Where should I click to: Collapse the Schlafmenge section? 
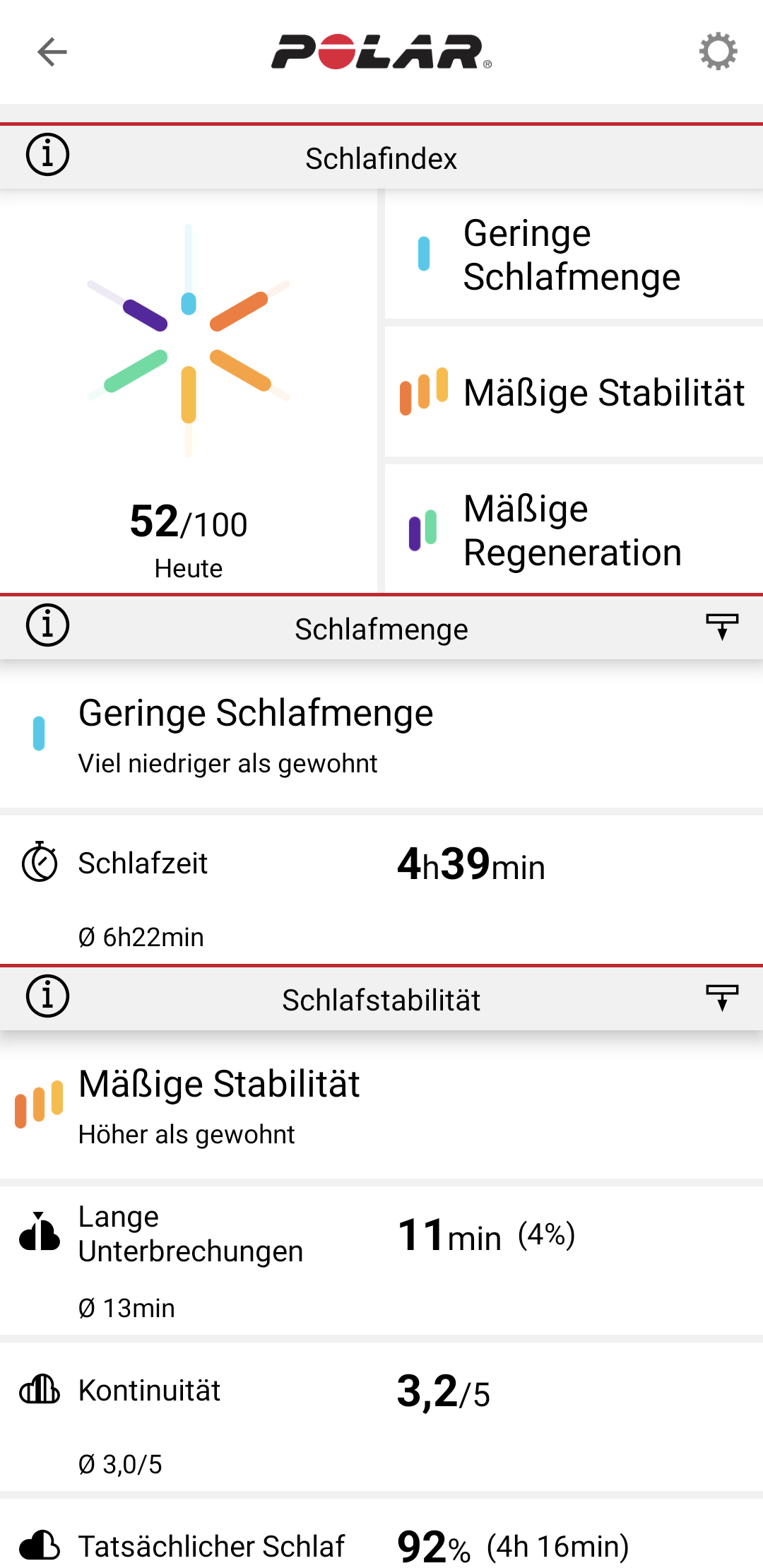tap(722, 627)
